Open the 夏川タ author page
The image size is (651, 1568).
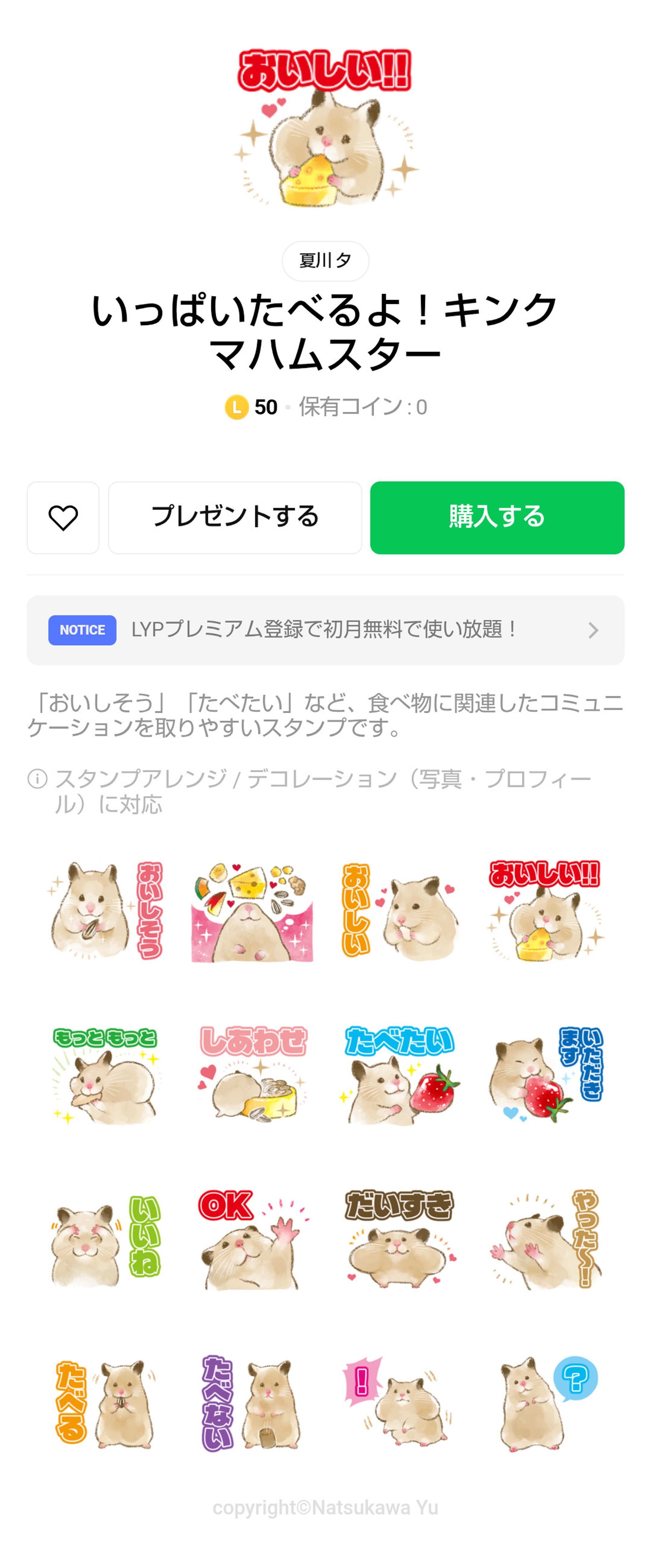(x=325, y=261)
